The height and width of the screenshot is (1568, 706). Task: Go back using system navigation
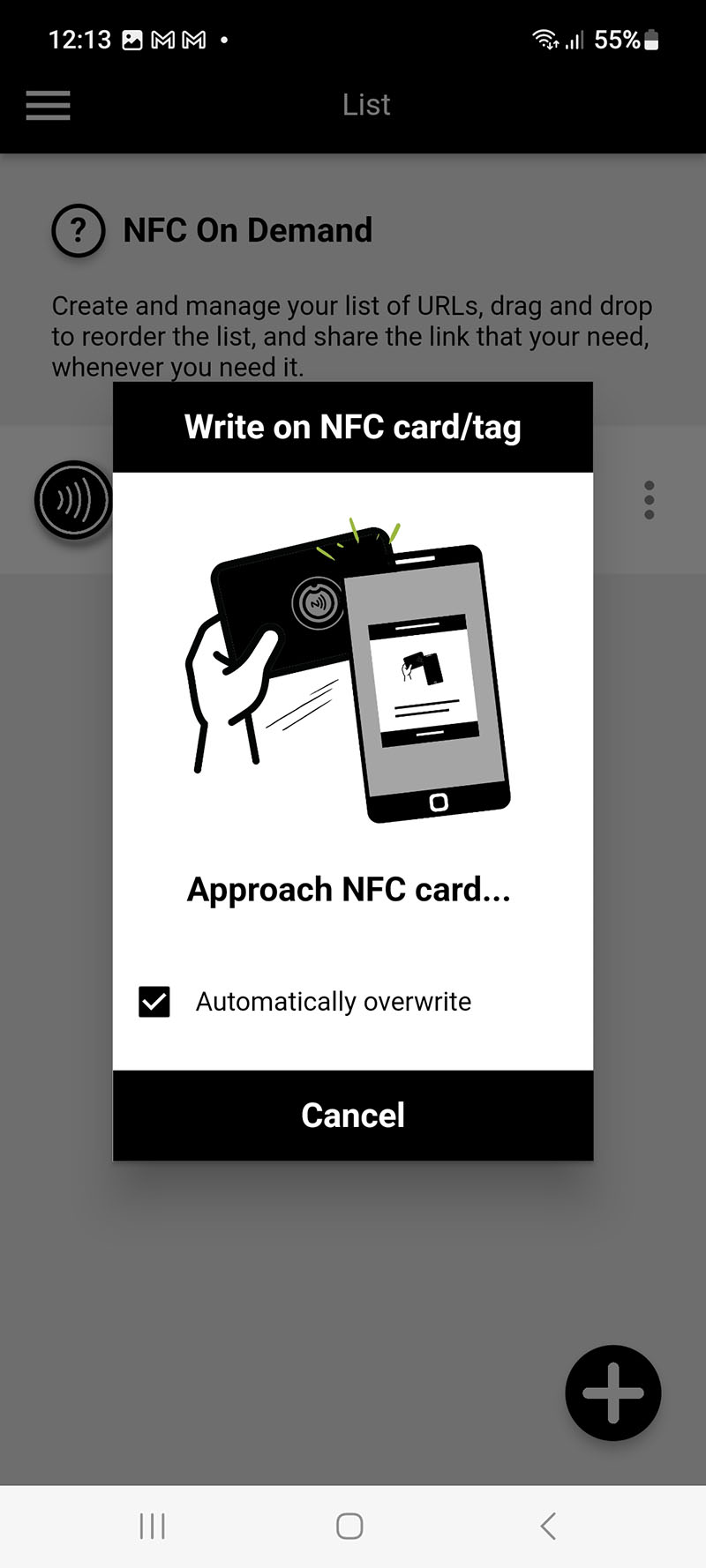click(x=548, y=1526)
